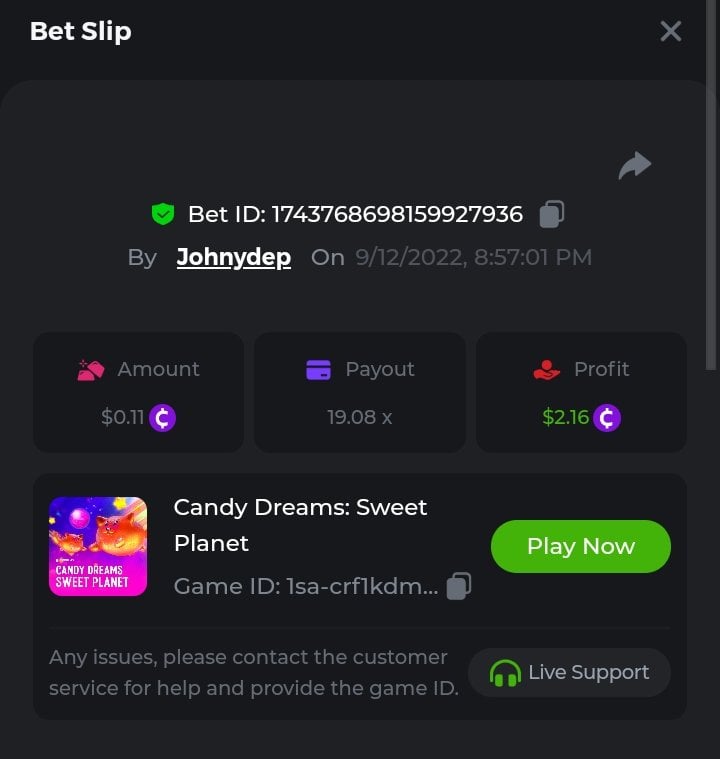
Task: Copy the Game ID
Action: (459, 586)
